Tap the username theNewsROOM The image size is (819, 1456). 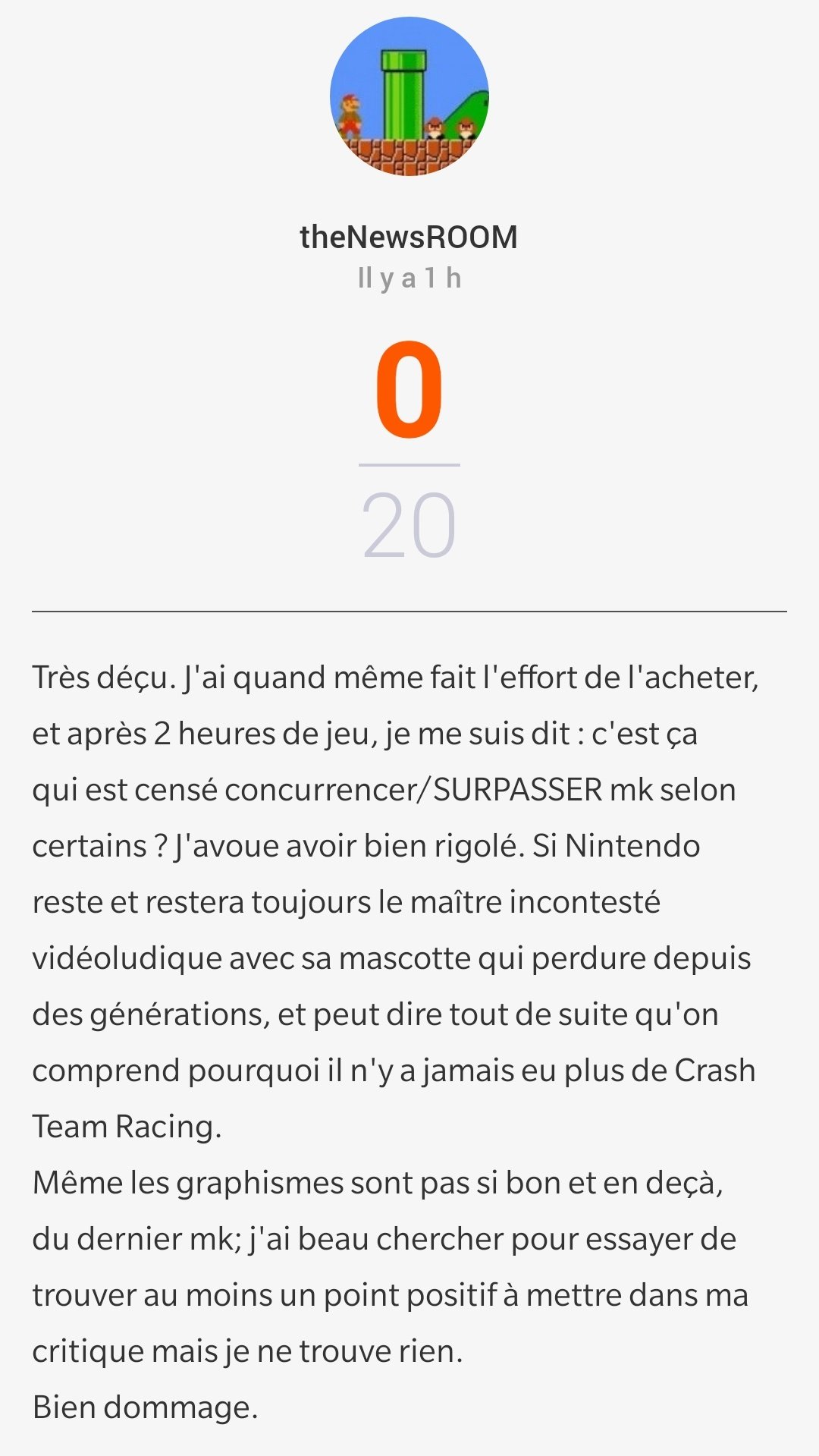click(x=409, y=237)
